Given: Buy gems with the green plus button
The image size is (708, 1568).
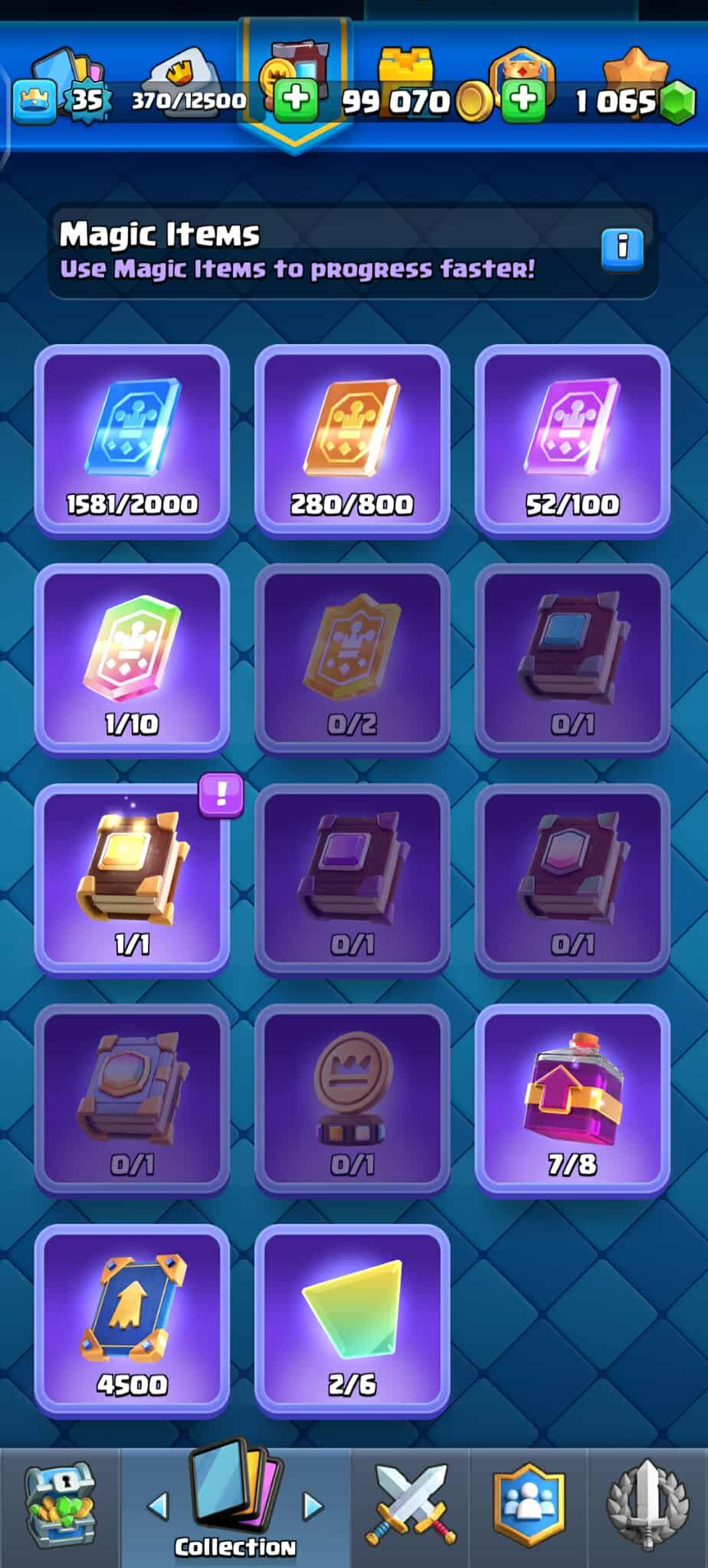Looking at the screenshot, I should [524, 99].
